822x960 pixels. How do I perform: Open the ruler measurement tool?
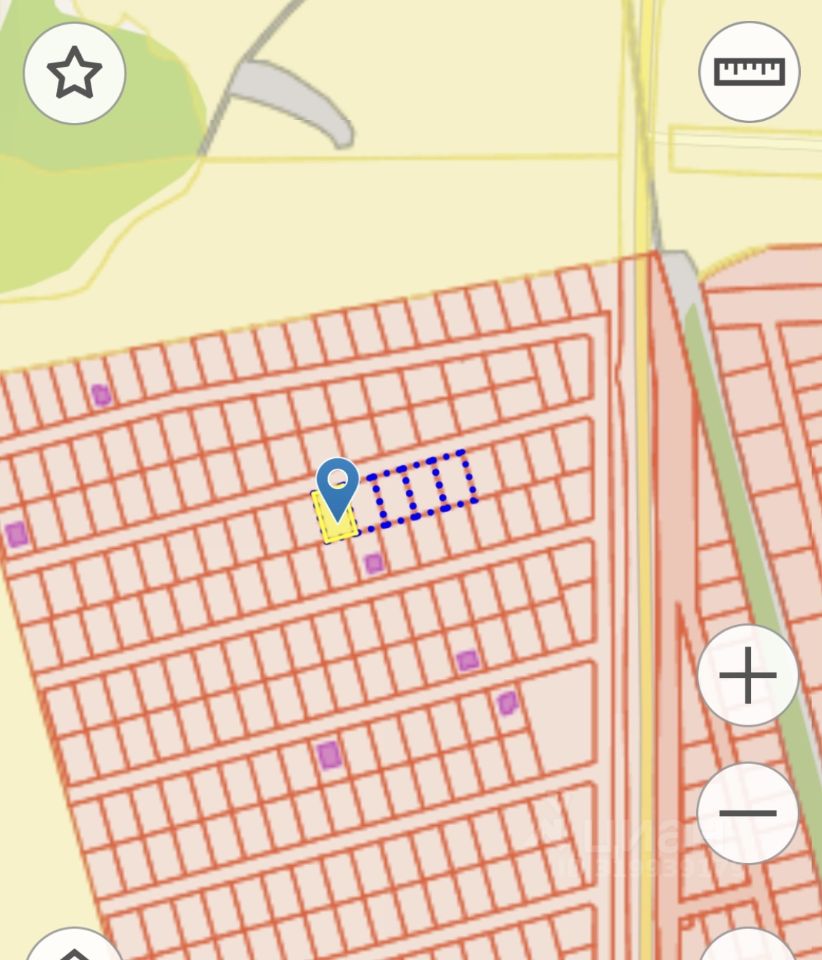(x=749, y=72)
